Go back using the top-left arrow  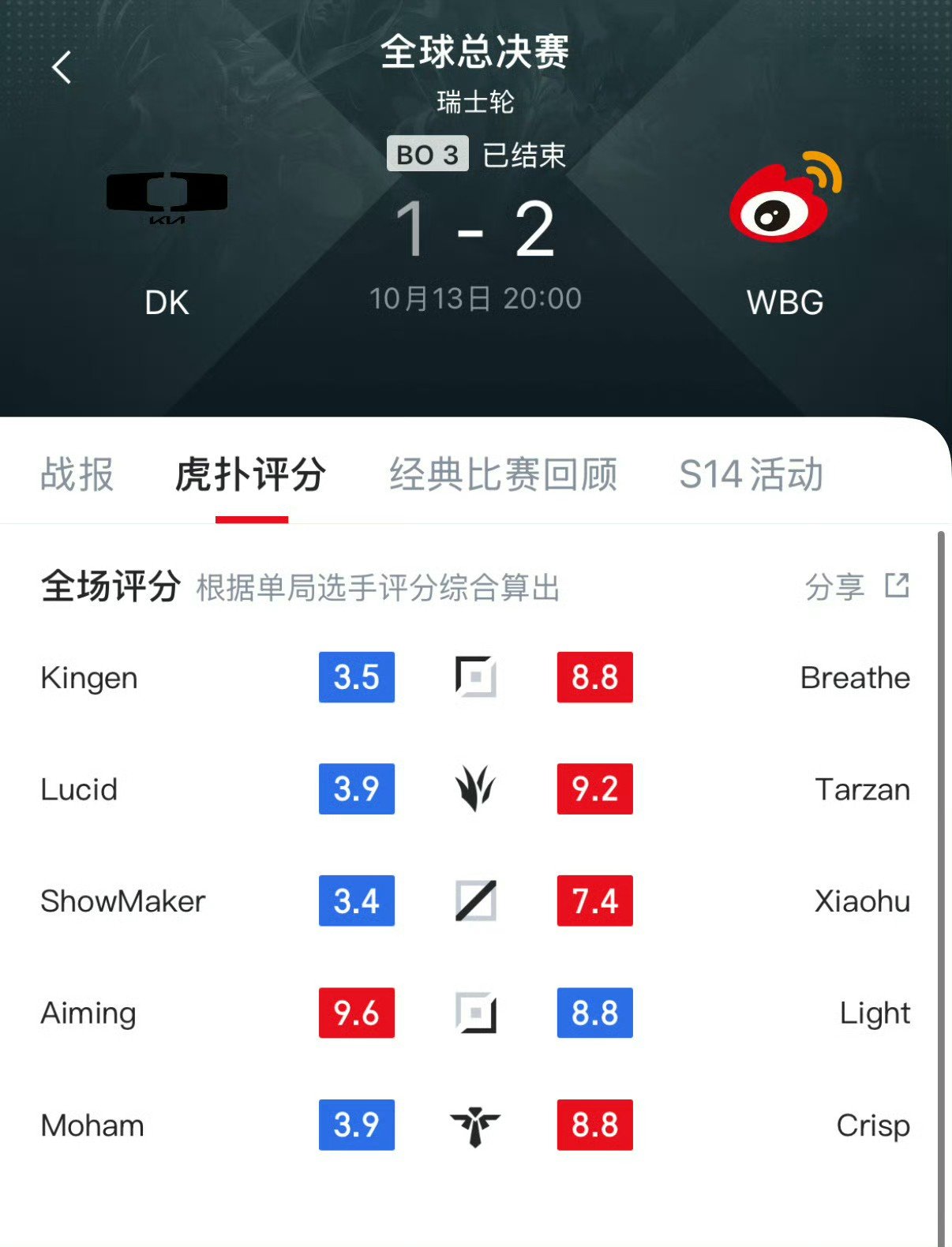point(62,68)
